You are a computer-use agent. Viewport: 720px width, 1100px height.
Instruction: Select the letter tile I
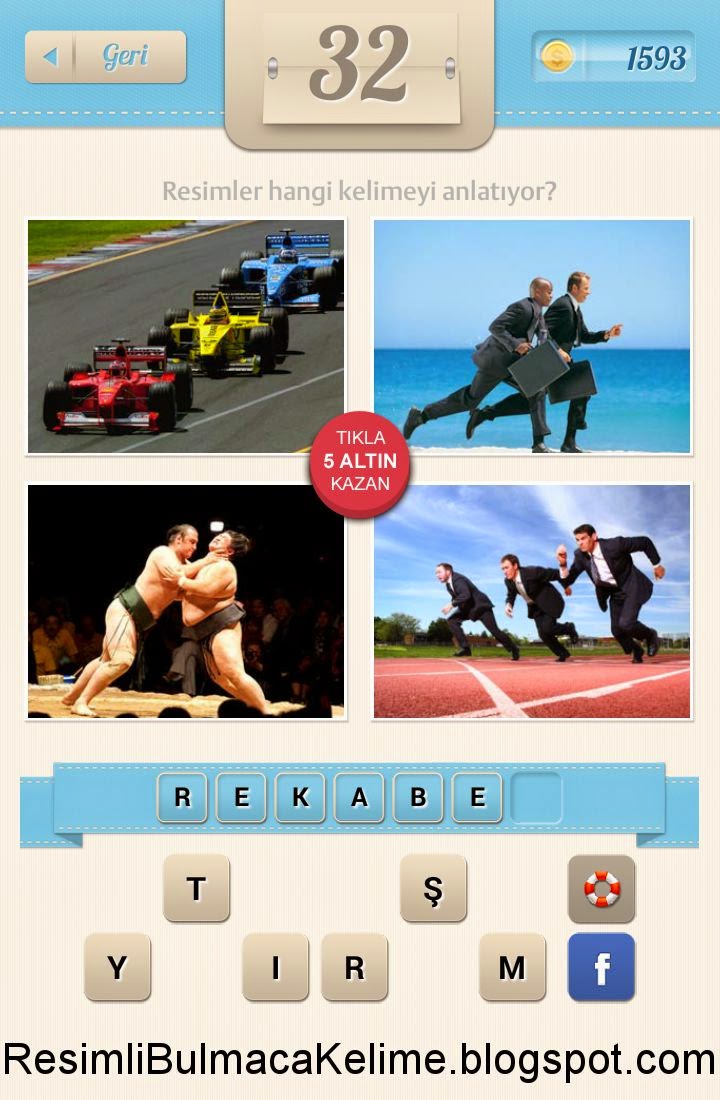(275, 967)
